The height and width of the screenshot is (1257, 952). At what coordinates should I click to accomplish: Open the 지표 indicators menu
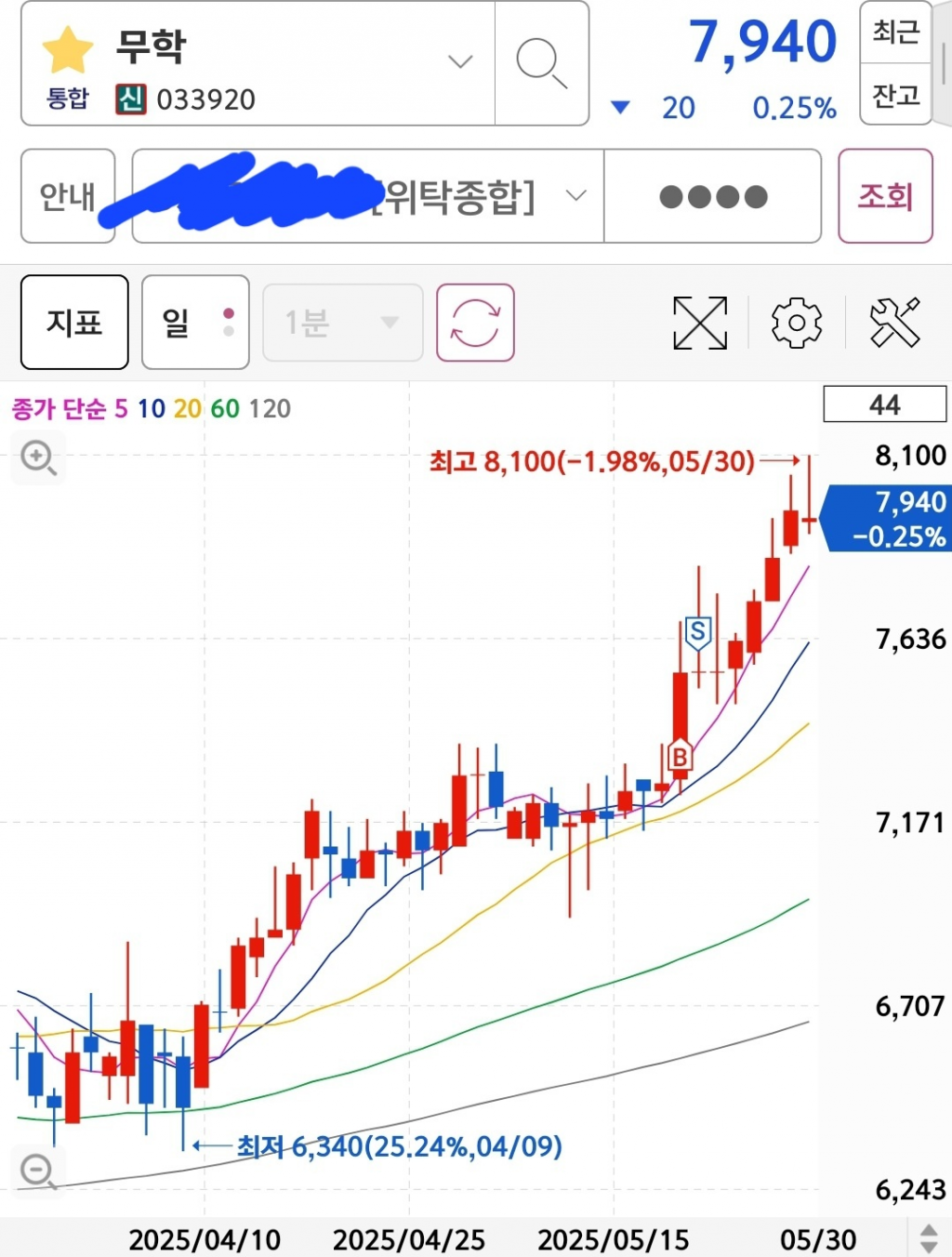coord(74,323)
